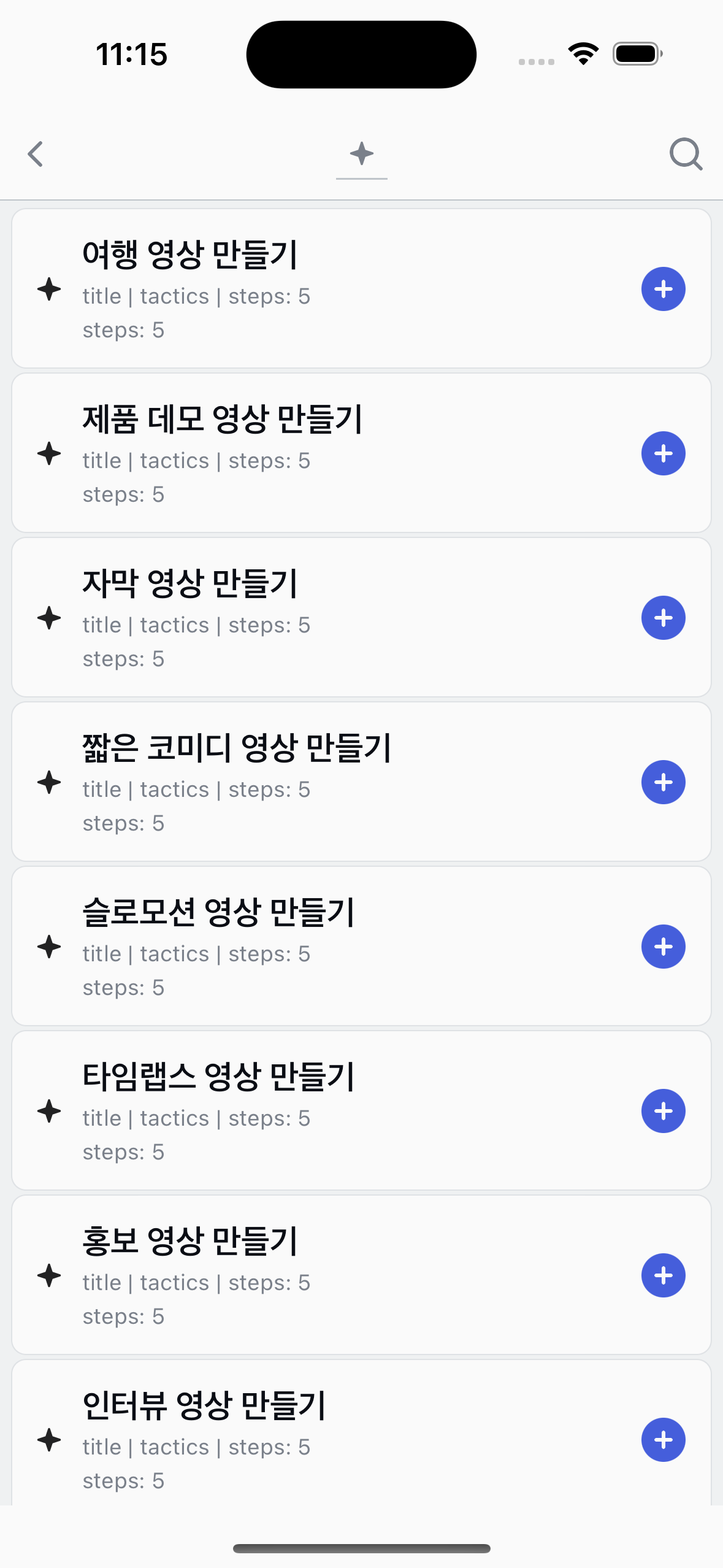Tap the plus button for 자막 영상 만들기
Viewport: 723px width, 1568px height.
[x=663, y=618]
